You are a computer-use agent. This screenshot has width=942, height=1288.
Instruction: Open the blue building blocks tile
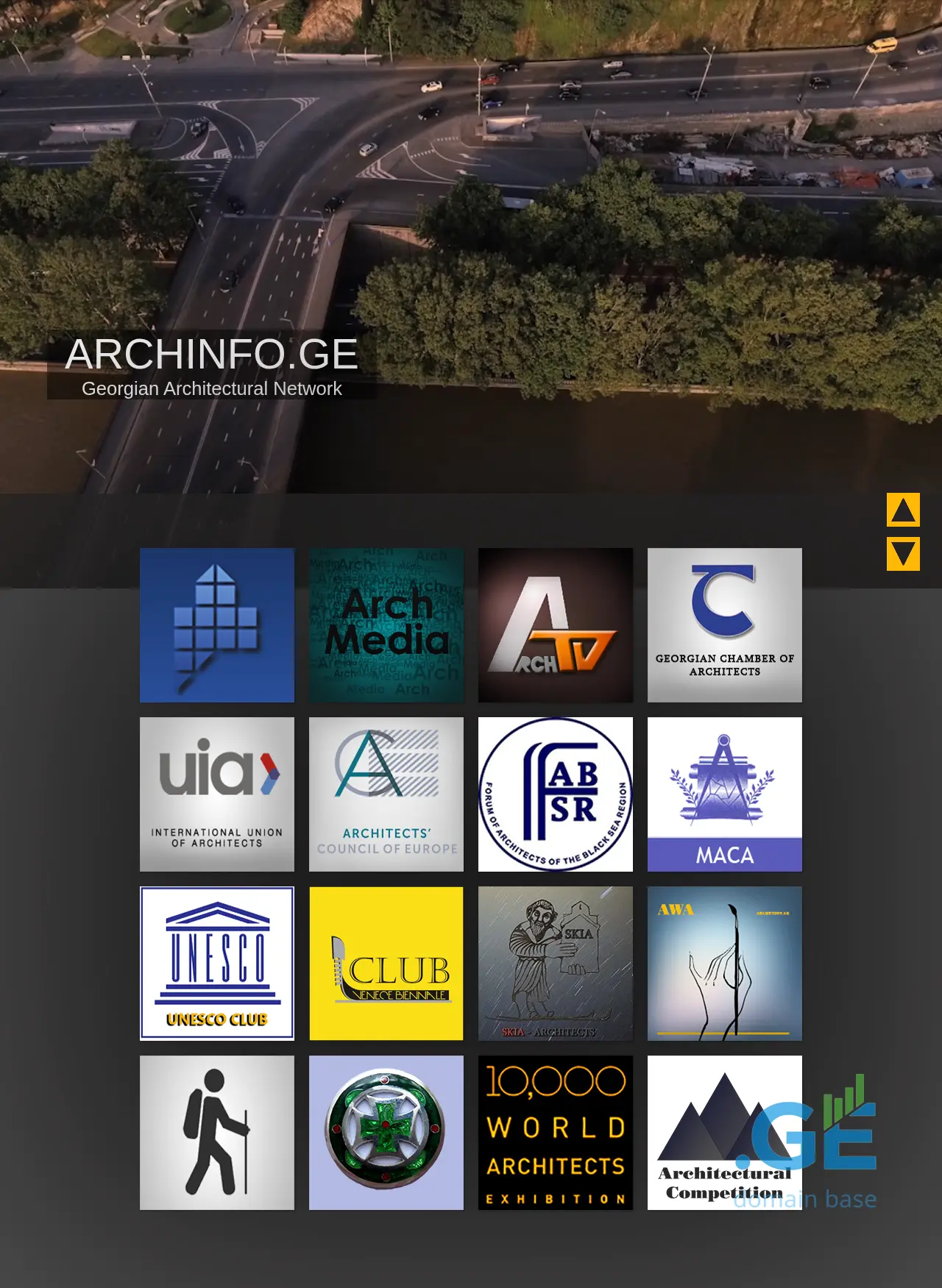tap(217, 625)
